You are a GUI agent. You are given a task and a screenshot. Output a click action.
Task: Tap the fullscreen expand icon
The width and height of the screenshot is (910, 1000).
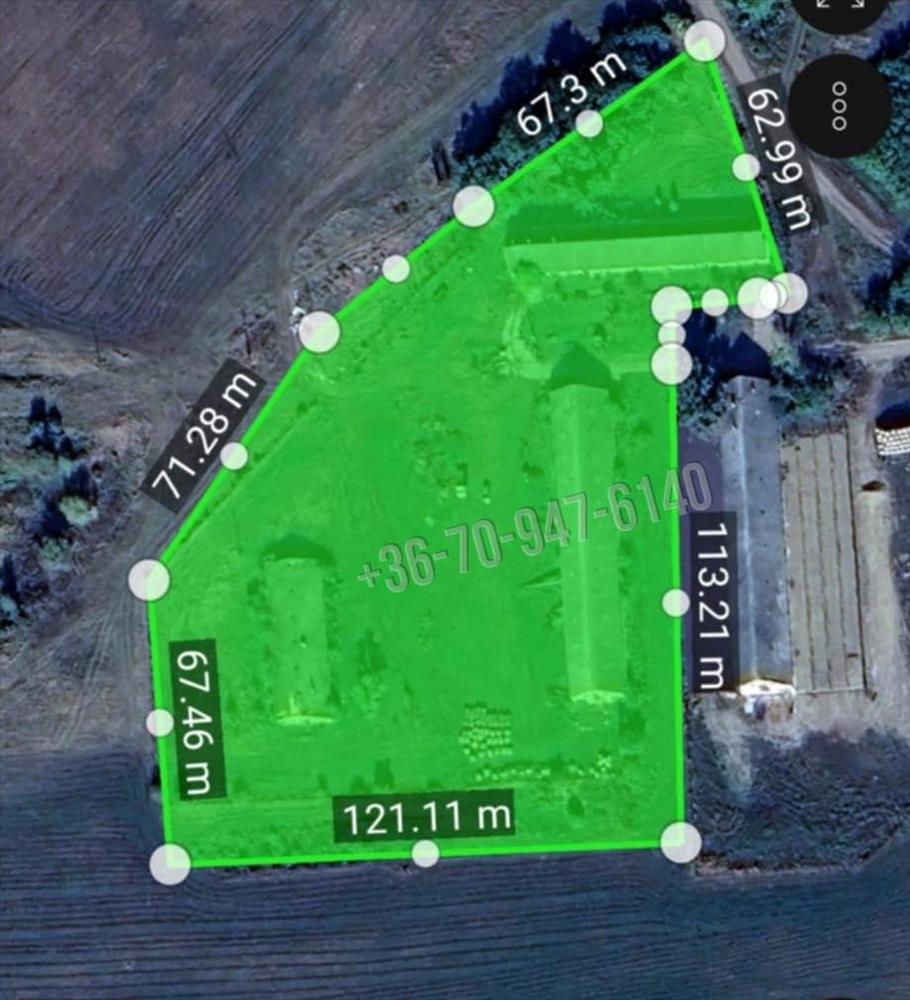pyautogui.click(x=838, y=8)
